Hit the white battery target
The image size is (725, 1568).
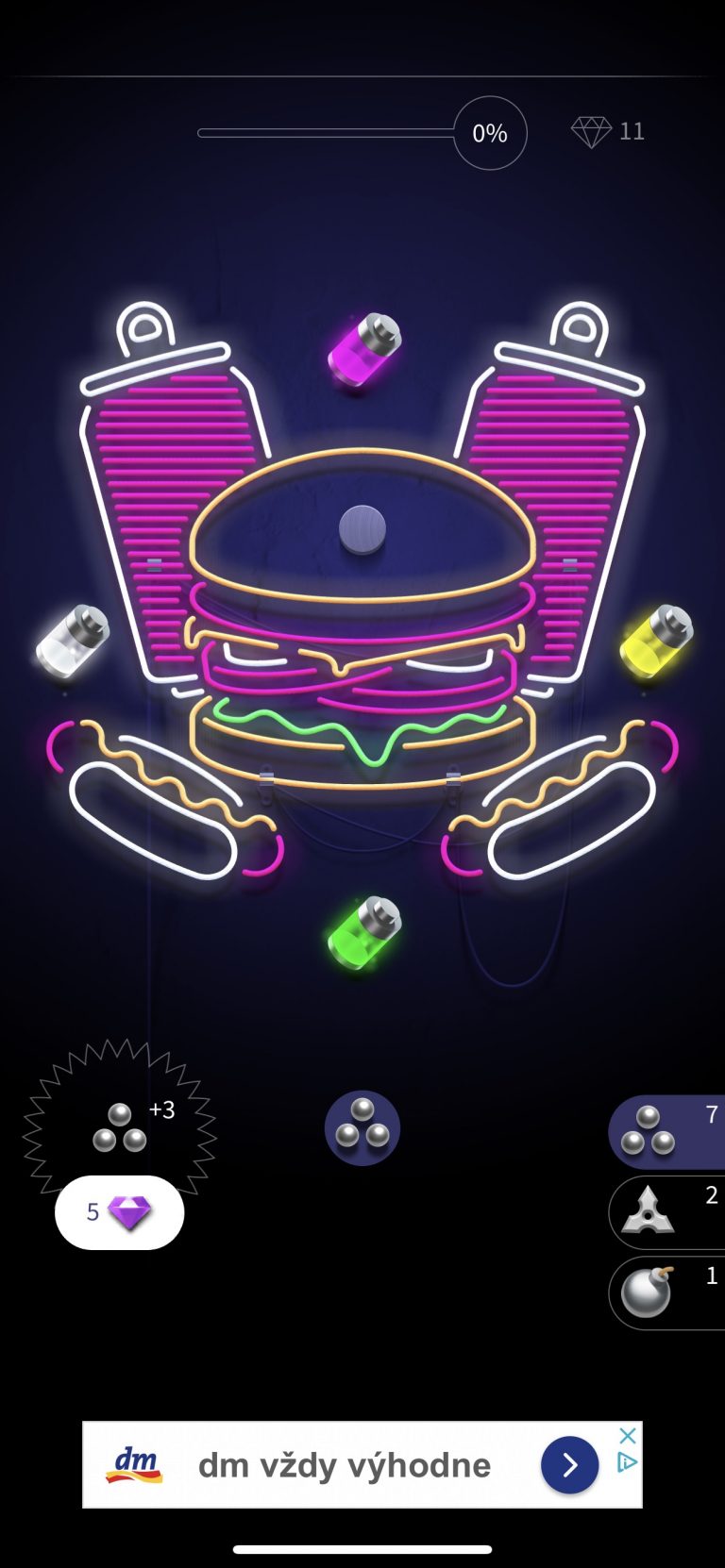click(73, 642)
